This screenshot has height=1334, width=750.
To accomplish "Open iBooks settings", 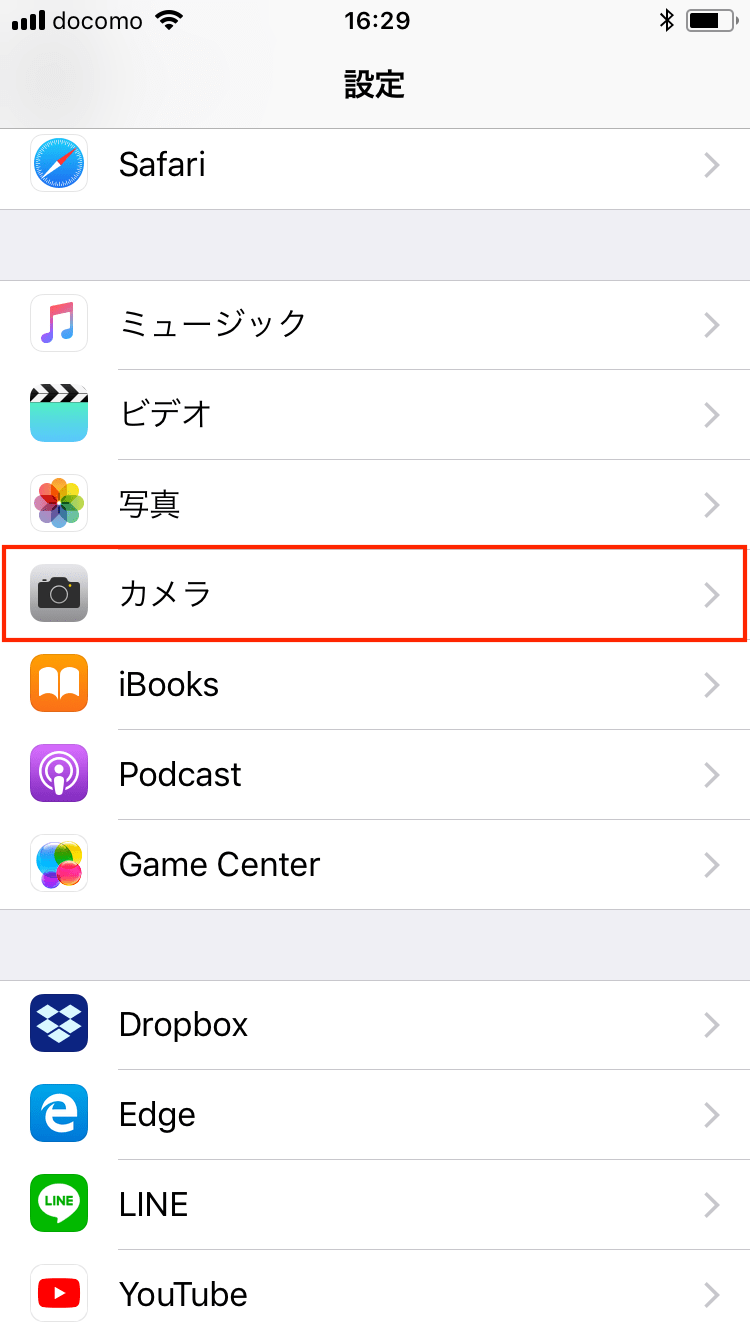I will 375,685.
